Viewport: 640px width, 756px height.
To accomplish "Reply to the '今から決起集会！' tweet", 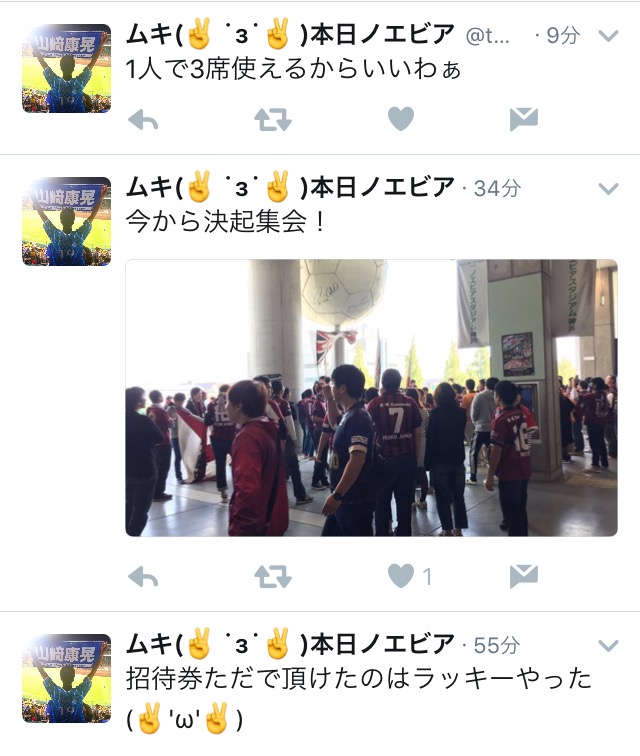I will pyautogui.click(x=144, y=576).
